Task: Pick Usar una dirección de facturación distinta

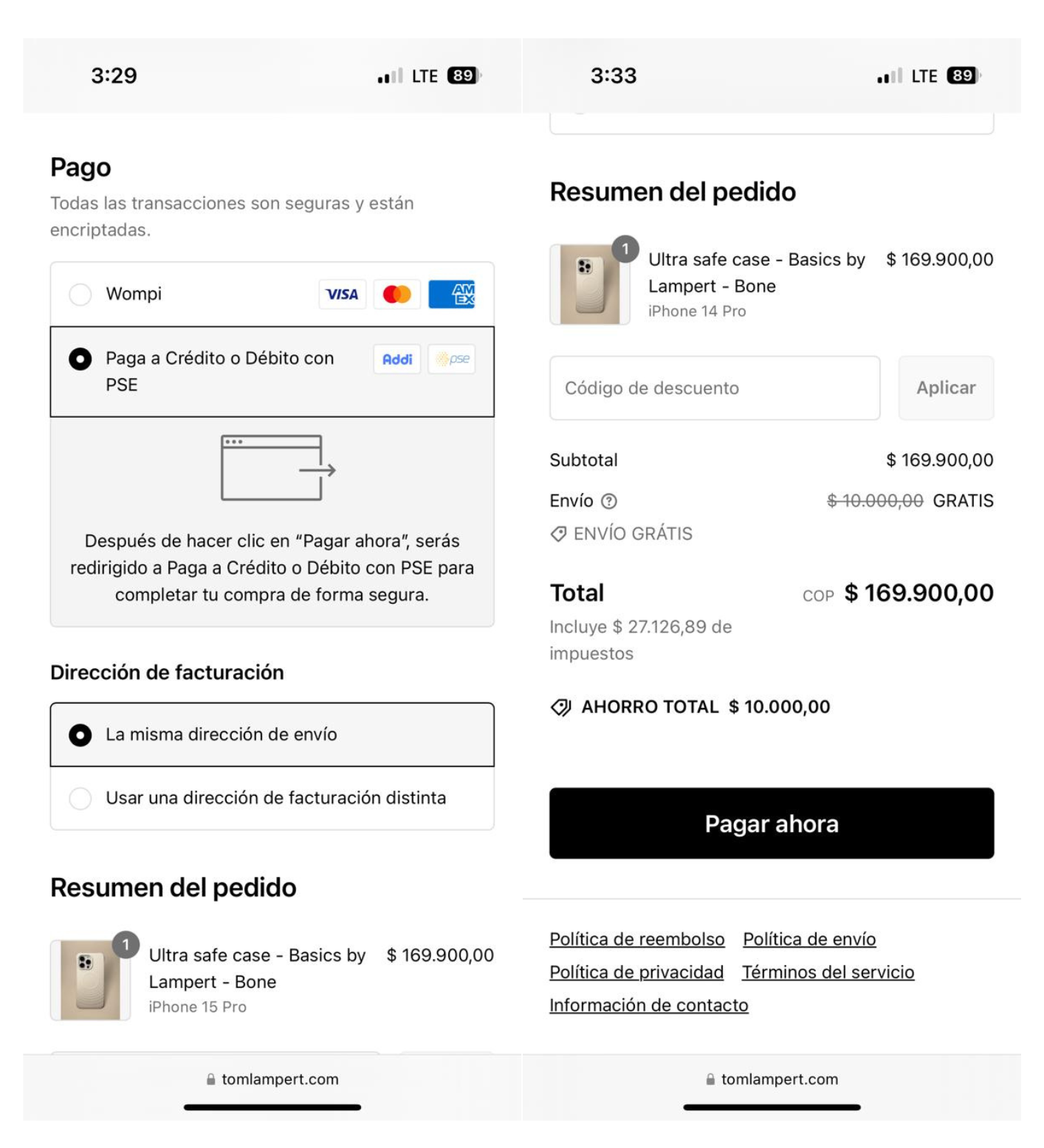Action: (x=80, y=799)
